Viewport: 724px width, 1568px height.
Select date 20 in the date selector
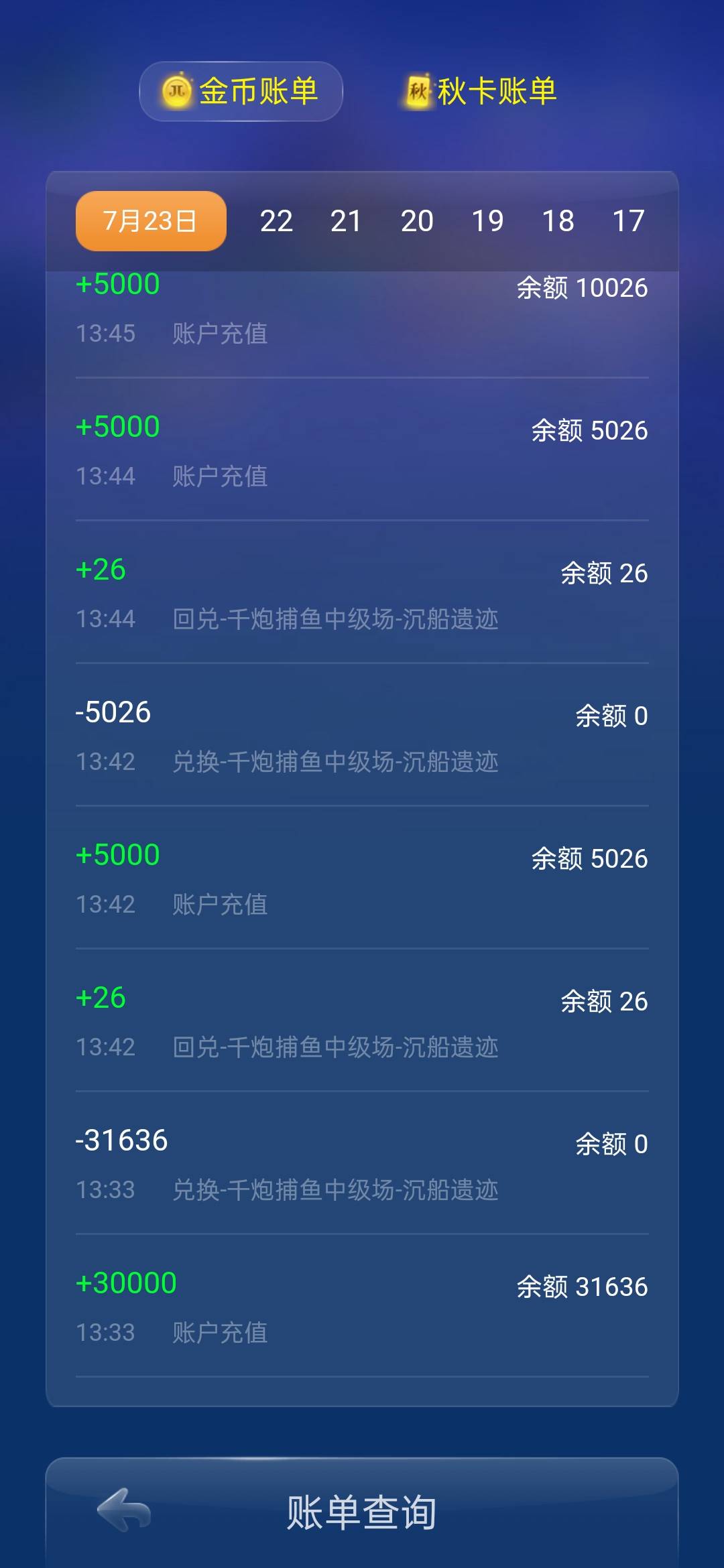[x=418, y=220]
